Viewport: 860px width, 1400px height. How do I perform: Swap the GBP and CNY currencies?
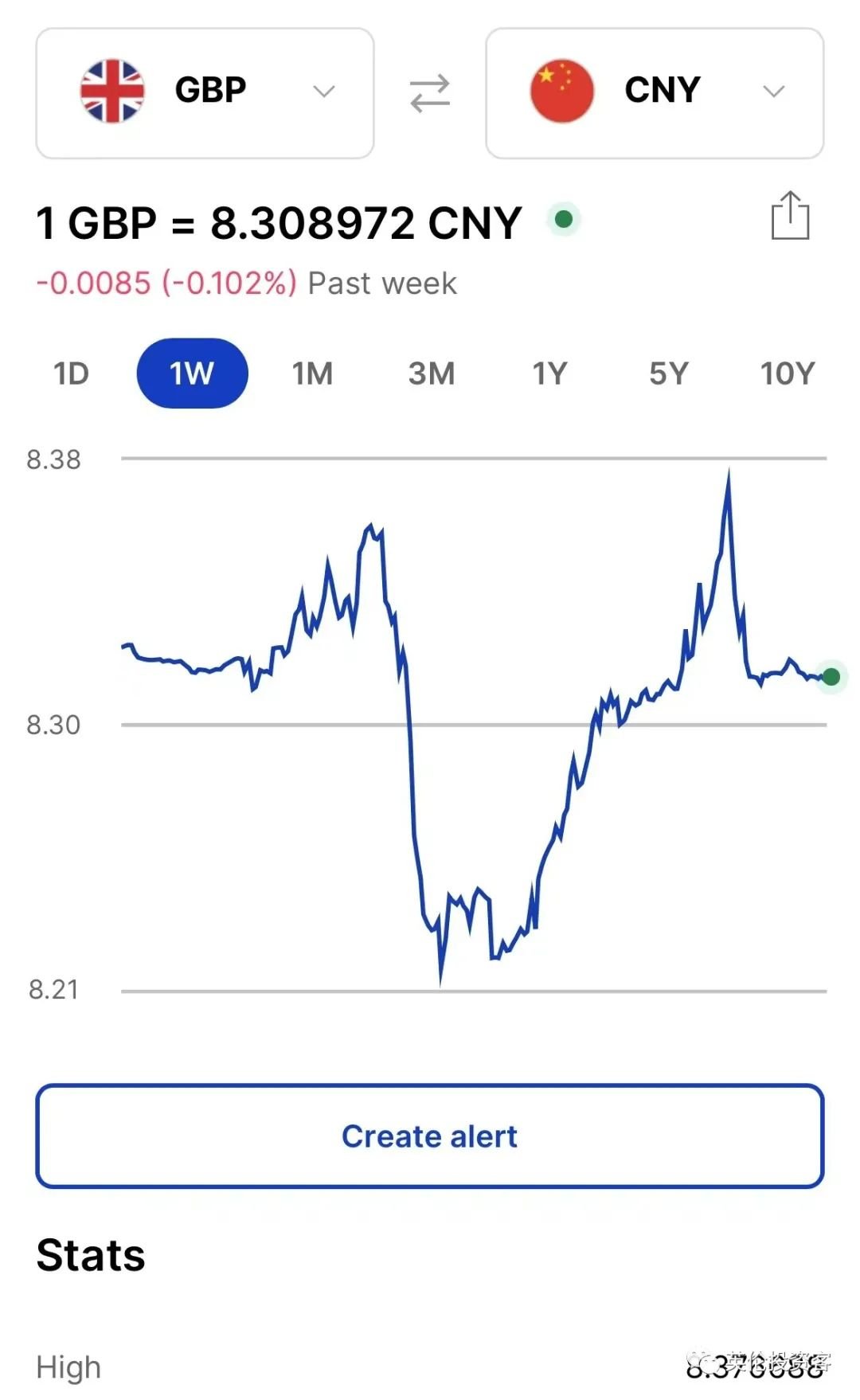[x=430, y=93]
